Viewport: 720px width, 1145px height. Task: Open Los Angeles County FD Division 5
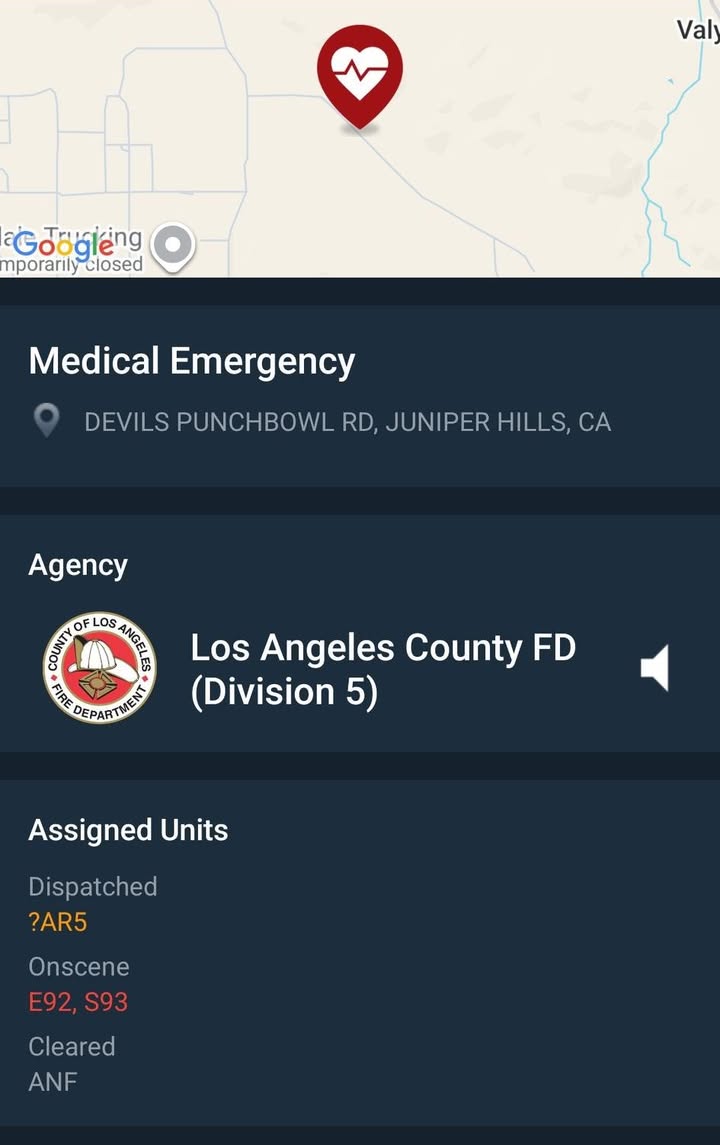click(x=383, y=670)
